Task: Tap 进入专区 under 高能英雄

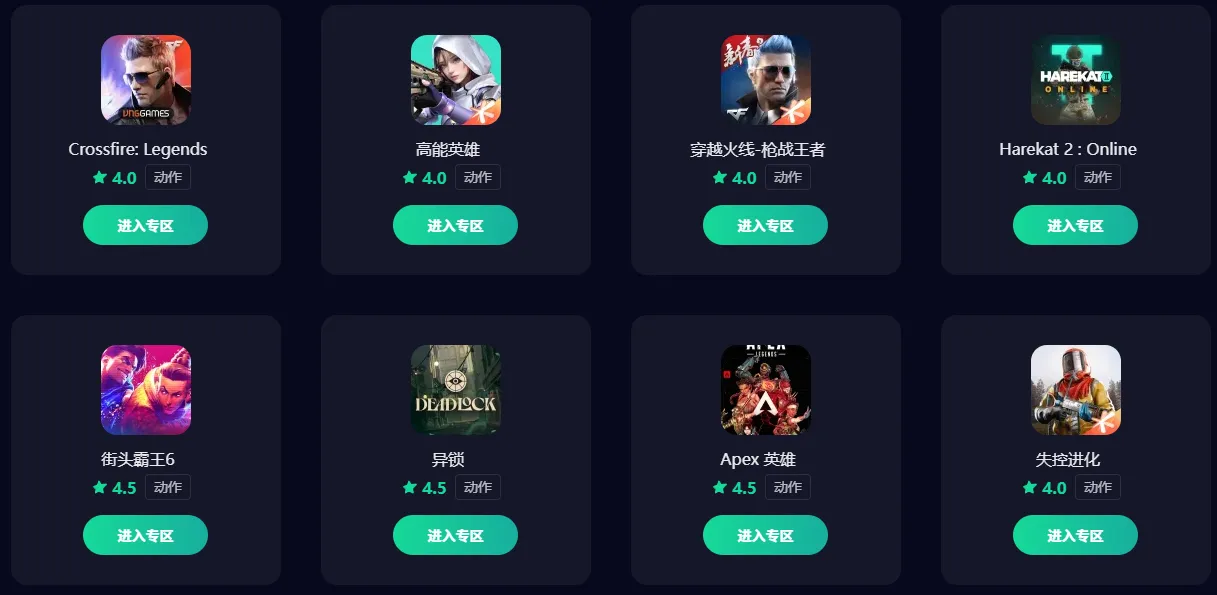Action: point(455,225)
